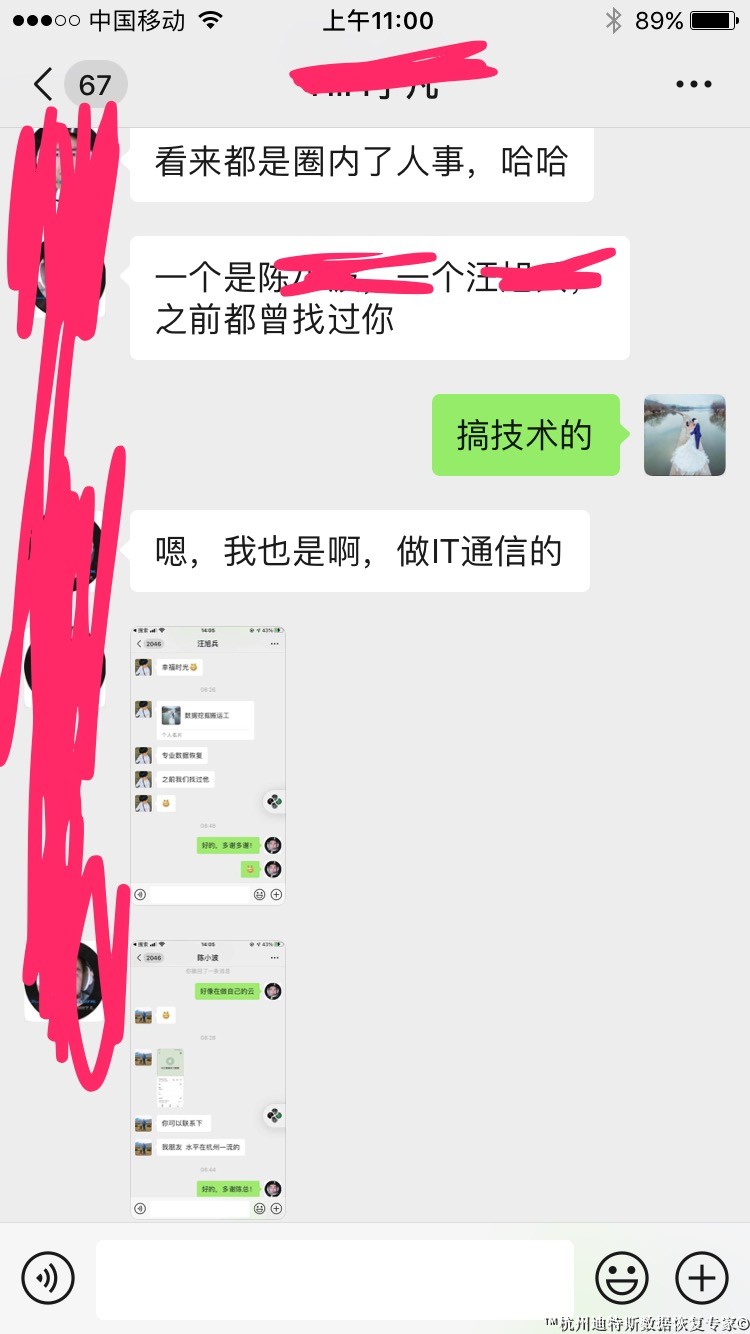This screenshot has width=750, height=1334.
Task: View the shared screenshot titled 汪旭兵
Action: tap(208, 765)
